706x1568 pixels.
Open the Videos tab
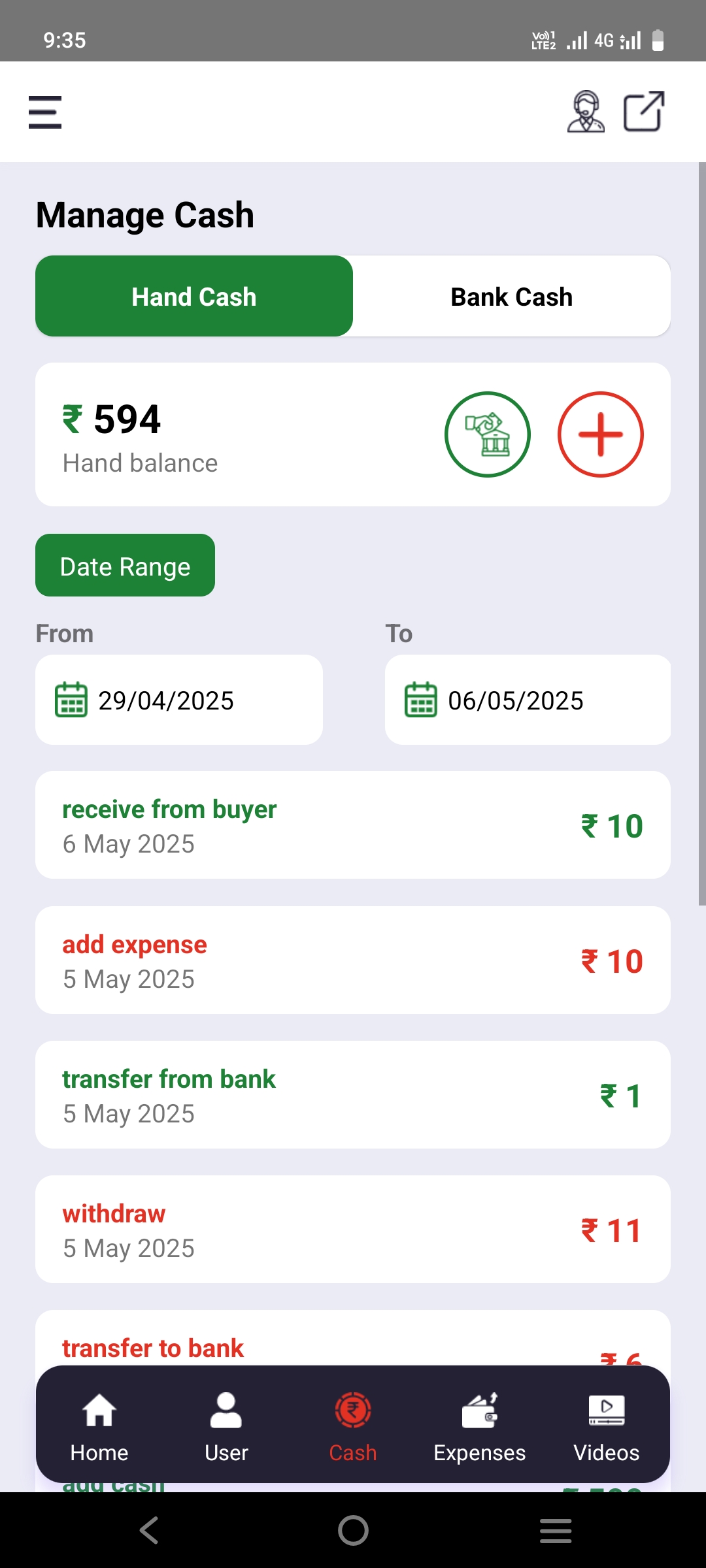pyautogui.click(x=607, y=1426)
